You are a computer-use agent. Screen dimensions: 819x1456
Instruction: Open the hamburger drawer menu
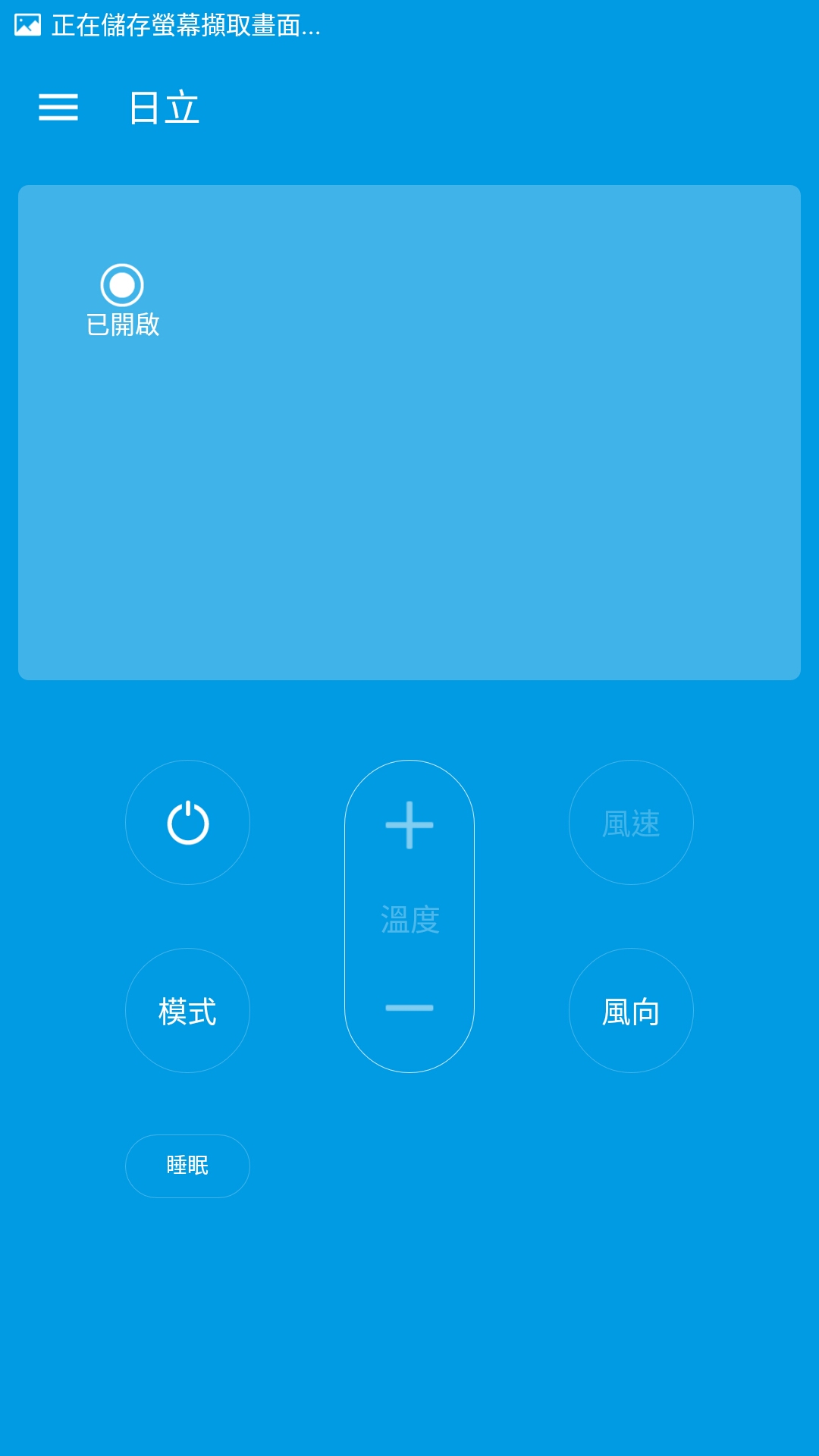[x=58, y=107]
